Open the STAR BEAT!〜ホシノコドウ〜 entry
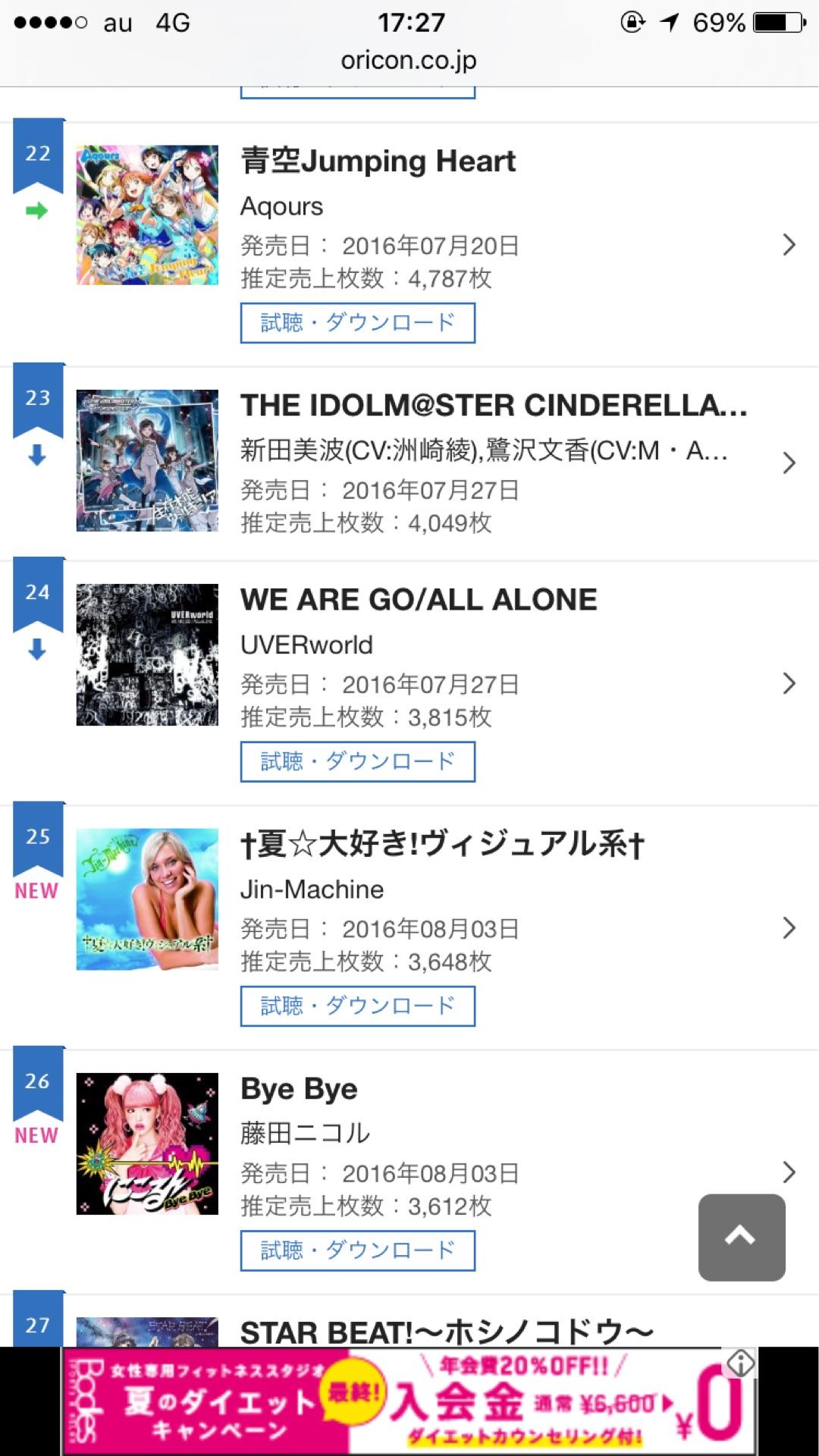 [446, 1331]
